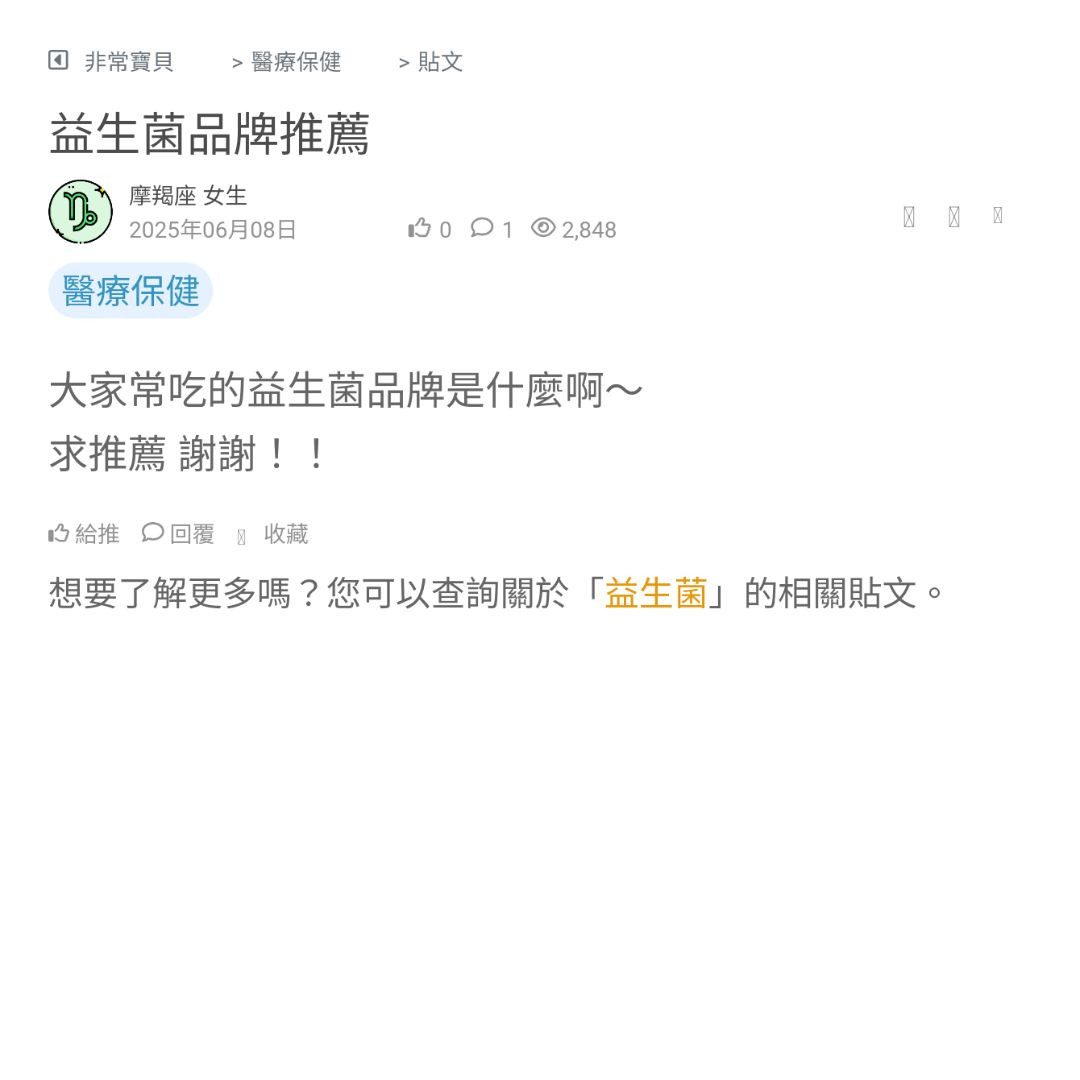Tap the 醫療保健 category chip

click(131, 291)
